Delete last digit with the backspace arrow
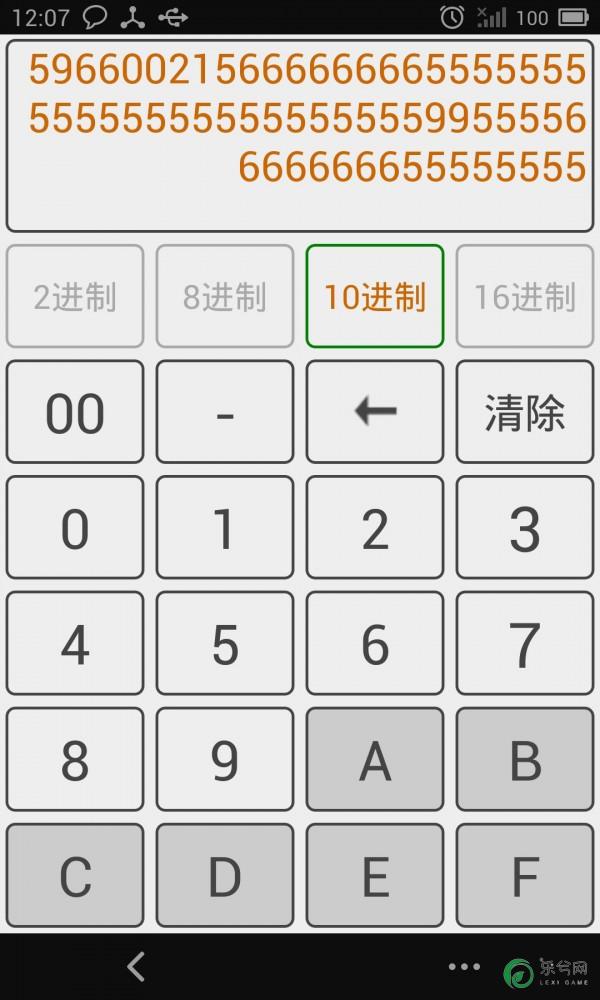This screenshot has width=600, height=1000. (375, 412)
